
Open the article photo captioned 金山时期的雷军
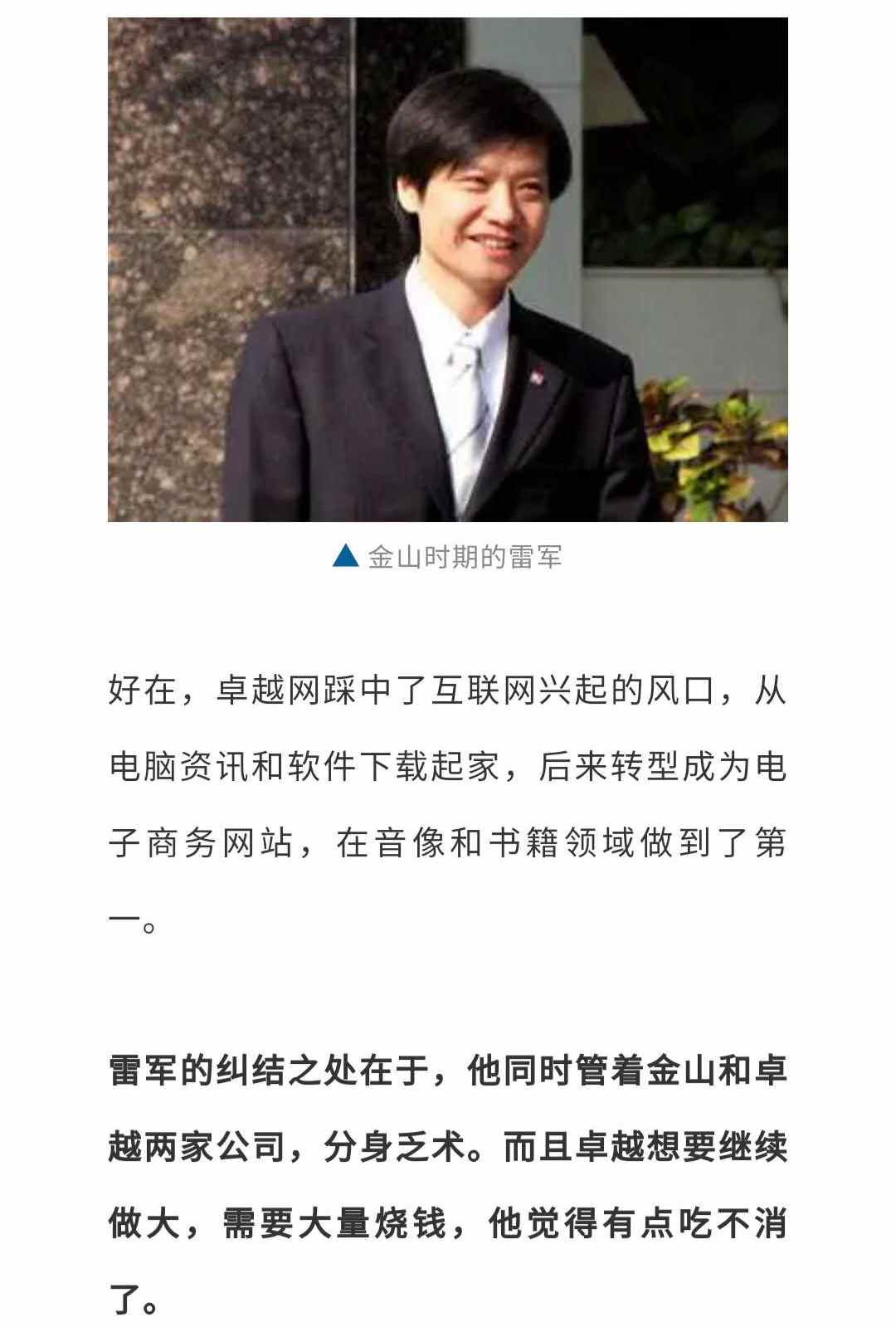pyautogui.click(x=448, y=270)
